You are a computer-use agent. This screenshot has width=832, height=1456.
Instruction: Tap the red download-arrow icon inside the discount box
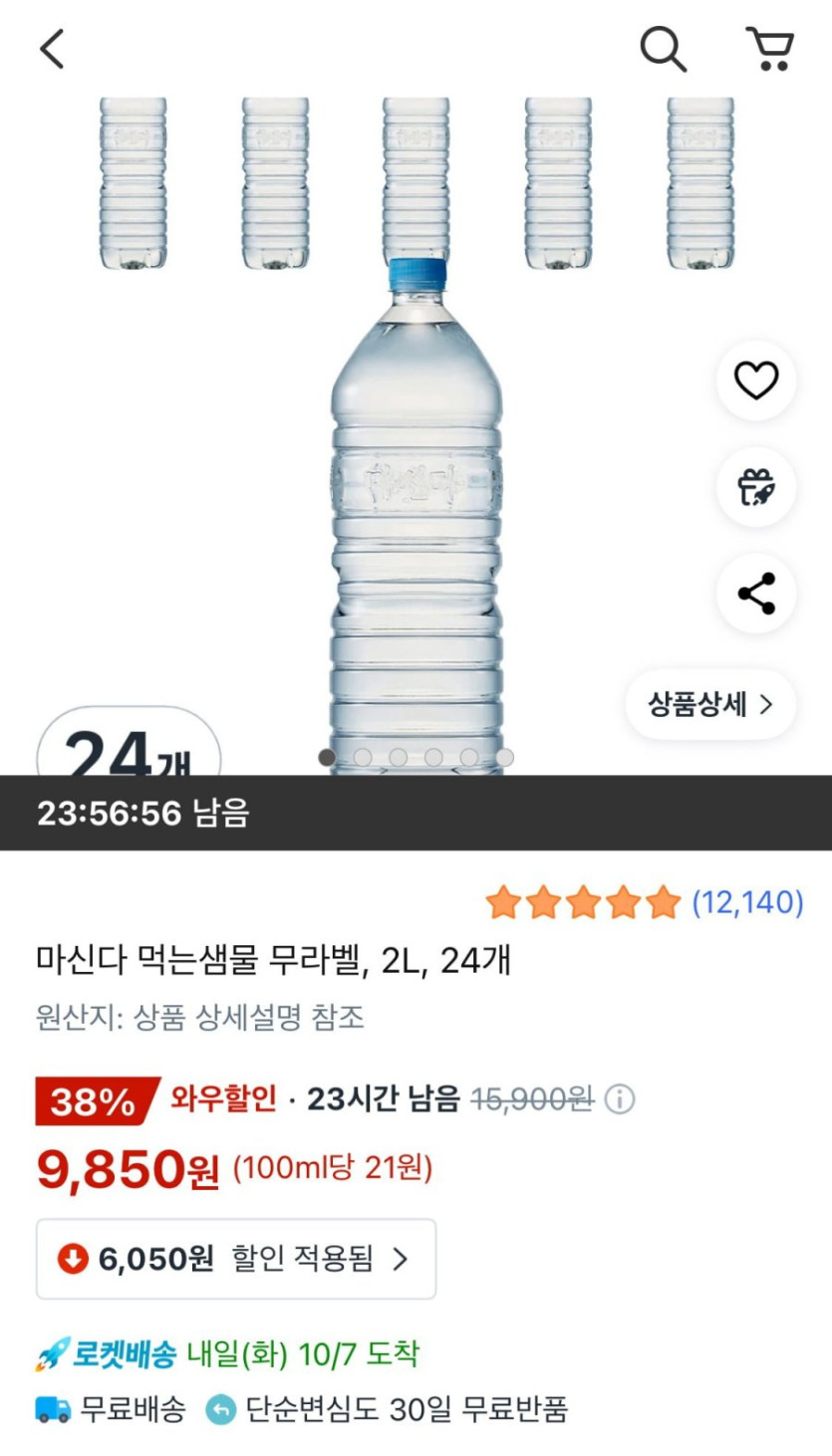(70, 1258)
